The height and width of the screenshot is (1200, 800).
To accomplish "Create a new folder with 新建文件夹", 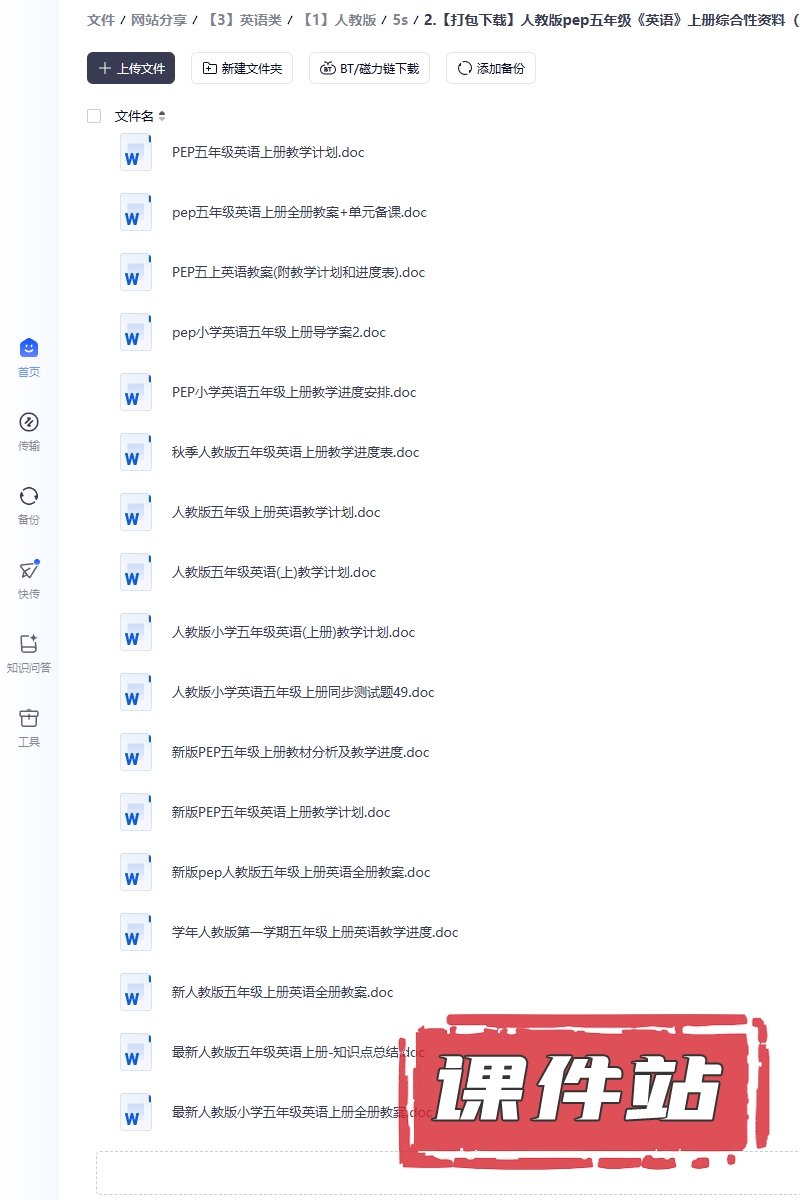I will [241, 68].
